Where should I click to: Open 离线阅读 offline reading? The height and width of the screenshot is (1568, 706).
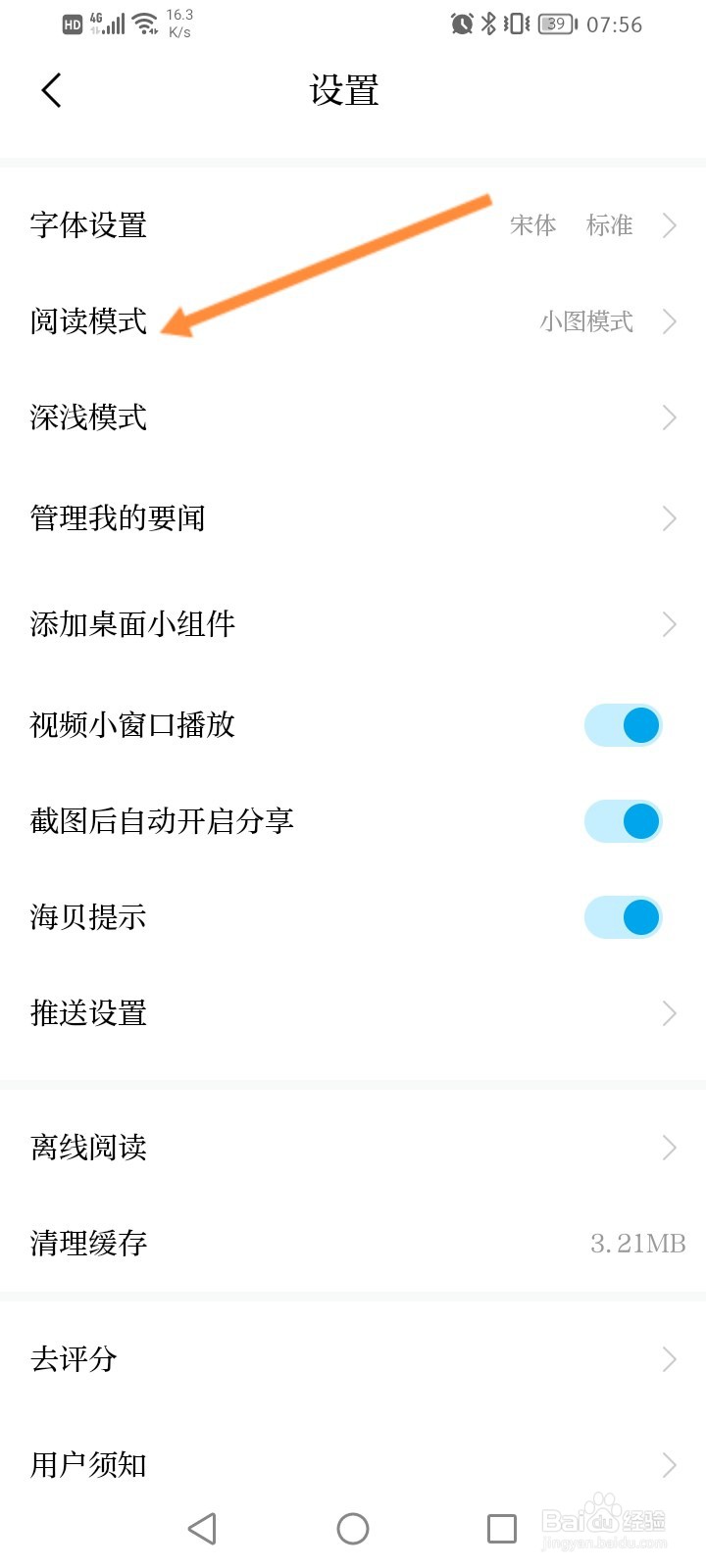point(353,1148)
